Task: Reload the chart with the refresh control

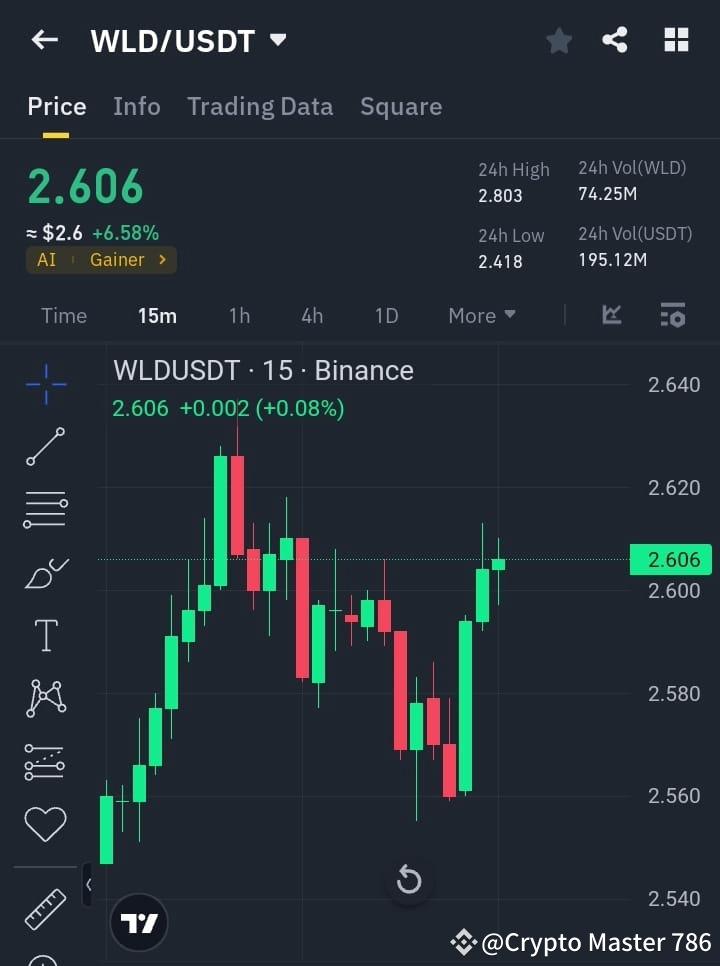Action: click(x=409, y=880)
